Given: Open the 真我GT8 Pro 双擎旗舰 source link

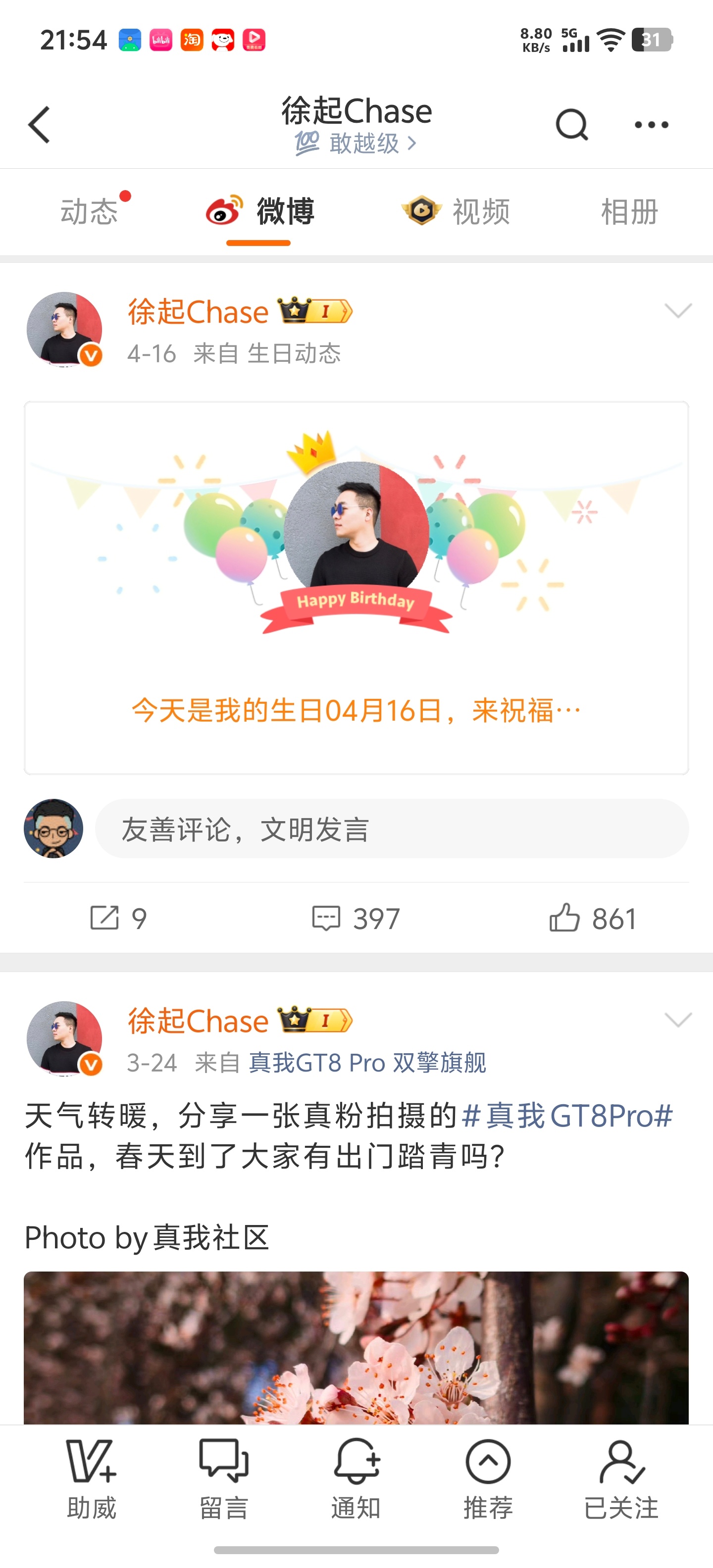Looking at the screenshot, I should tap(368, 1063).
